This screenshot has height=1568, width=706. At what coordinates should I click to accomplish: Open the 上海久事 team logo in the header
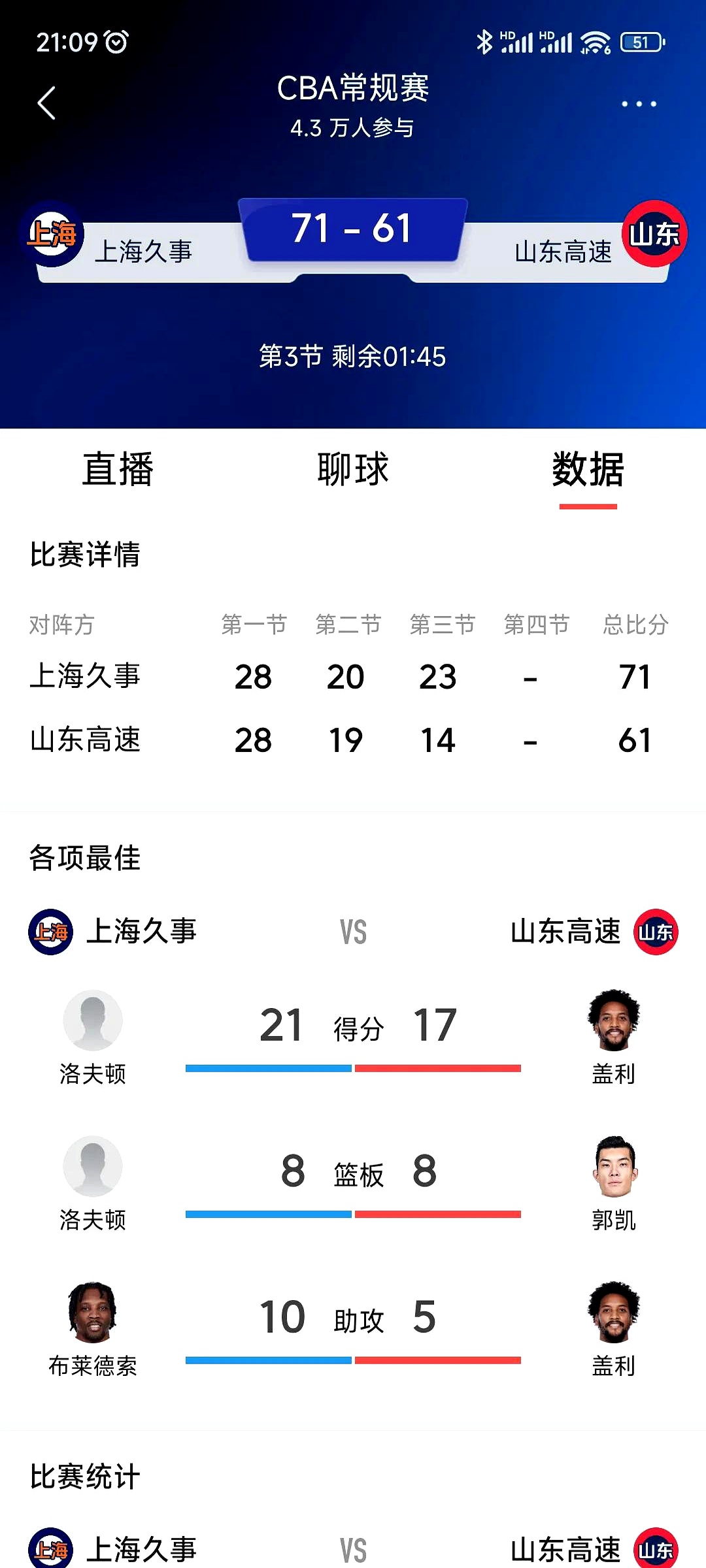(52, 234)
